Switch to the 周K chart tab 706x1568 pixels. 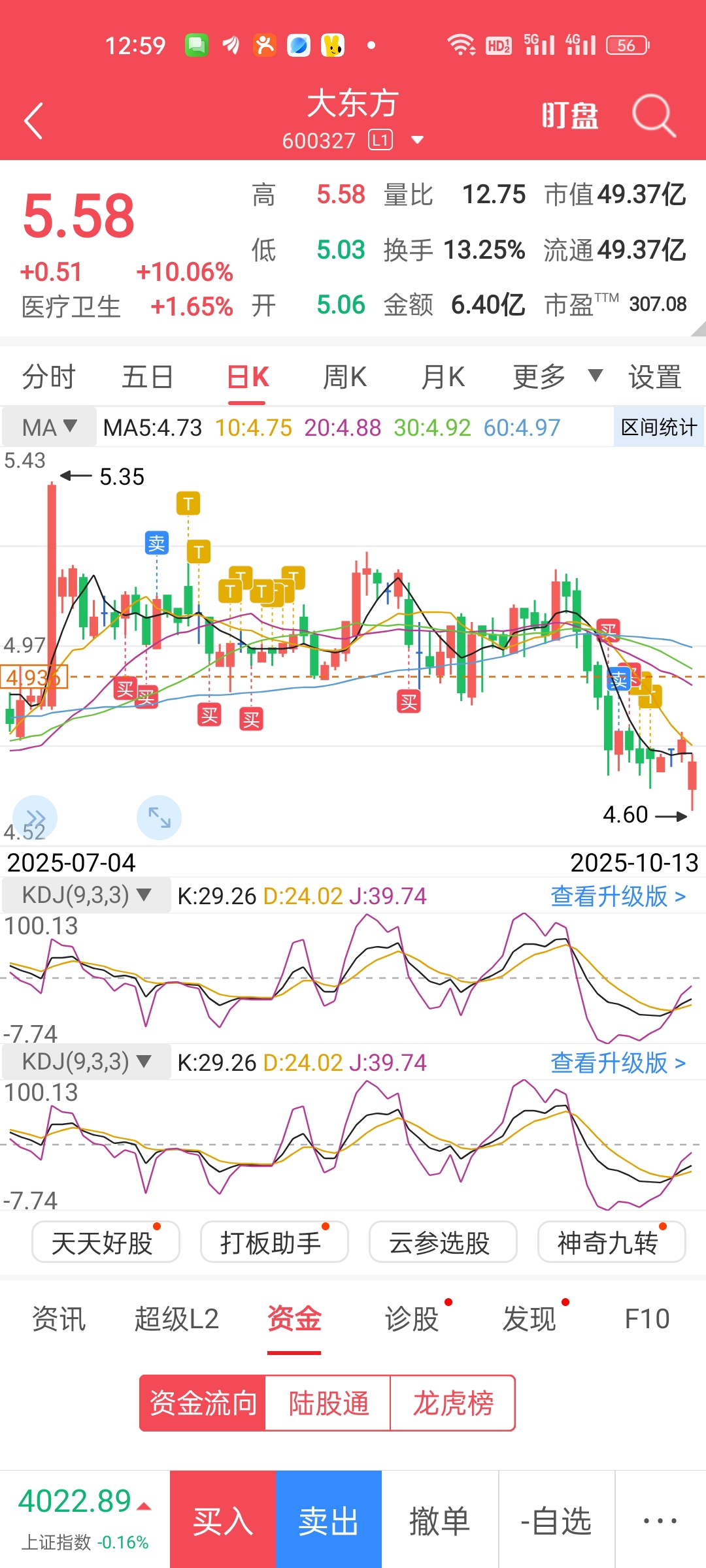(345, 377)
